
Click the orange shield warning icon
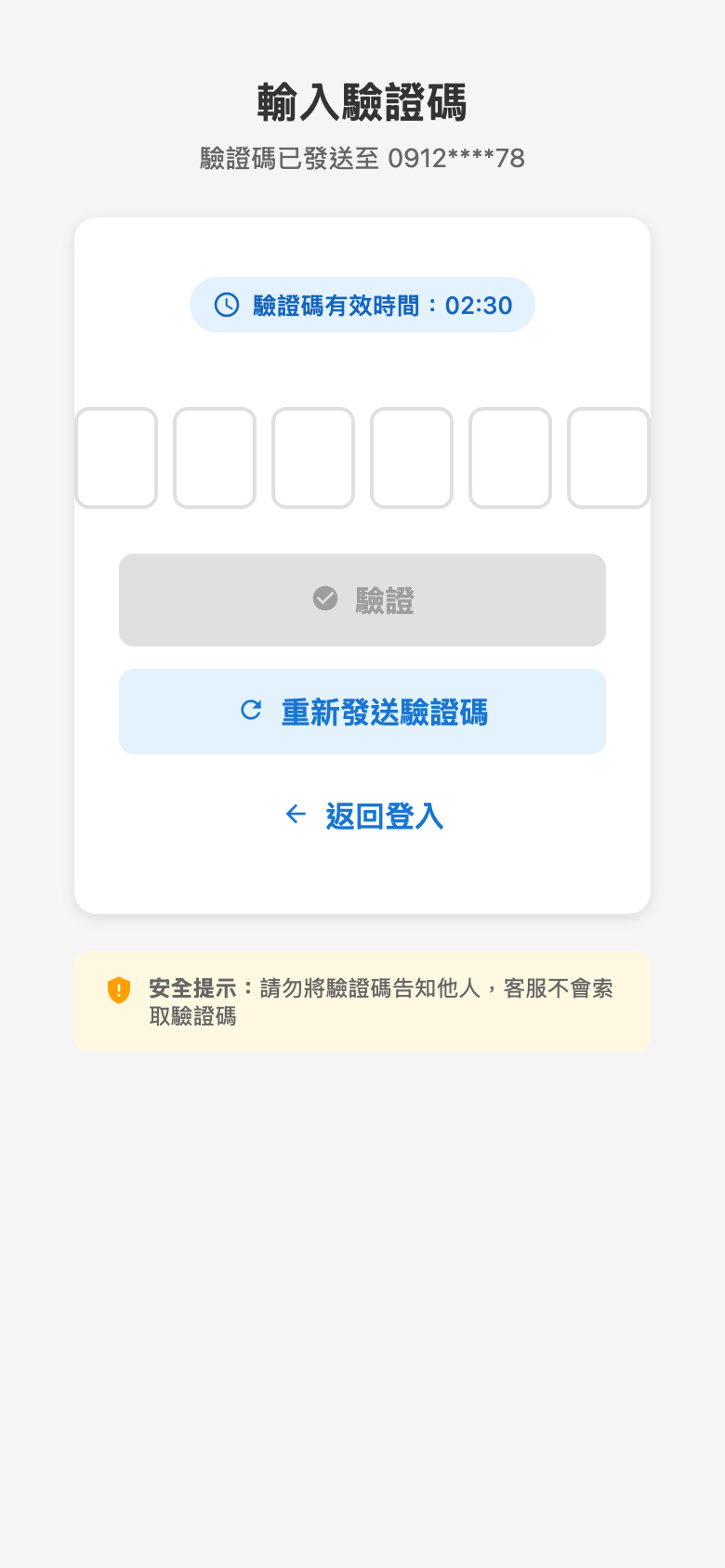pos(117,990)
